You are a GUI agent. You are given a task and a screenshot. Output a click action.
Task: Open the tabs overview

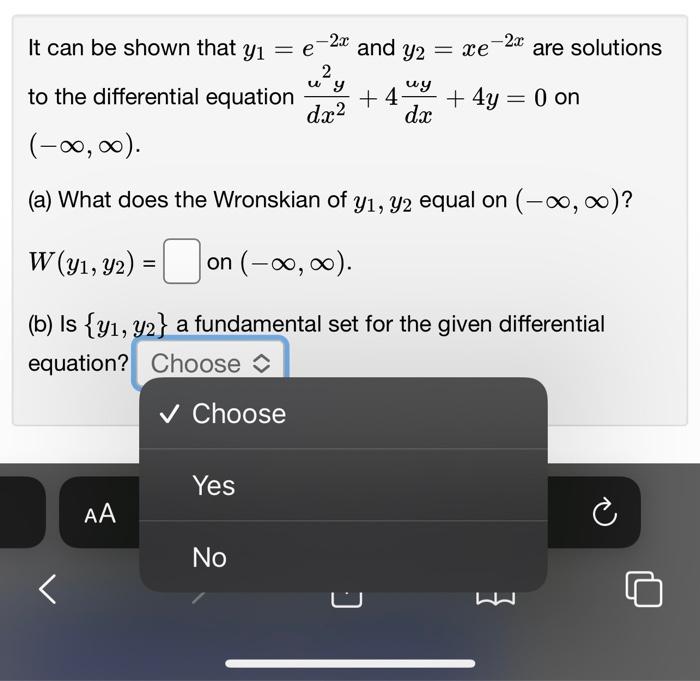(644, 588)
